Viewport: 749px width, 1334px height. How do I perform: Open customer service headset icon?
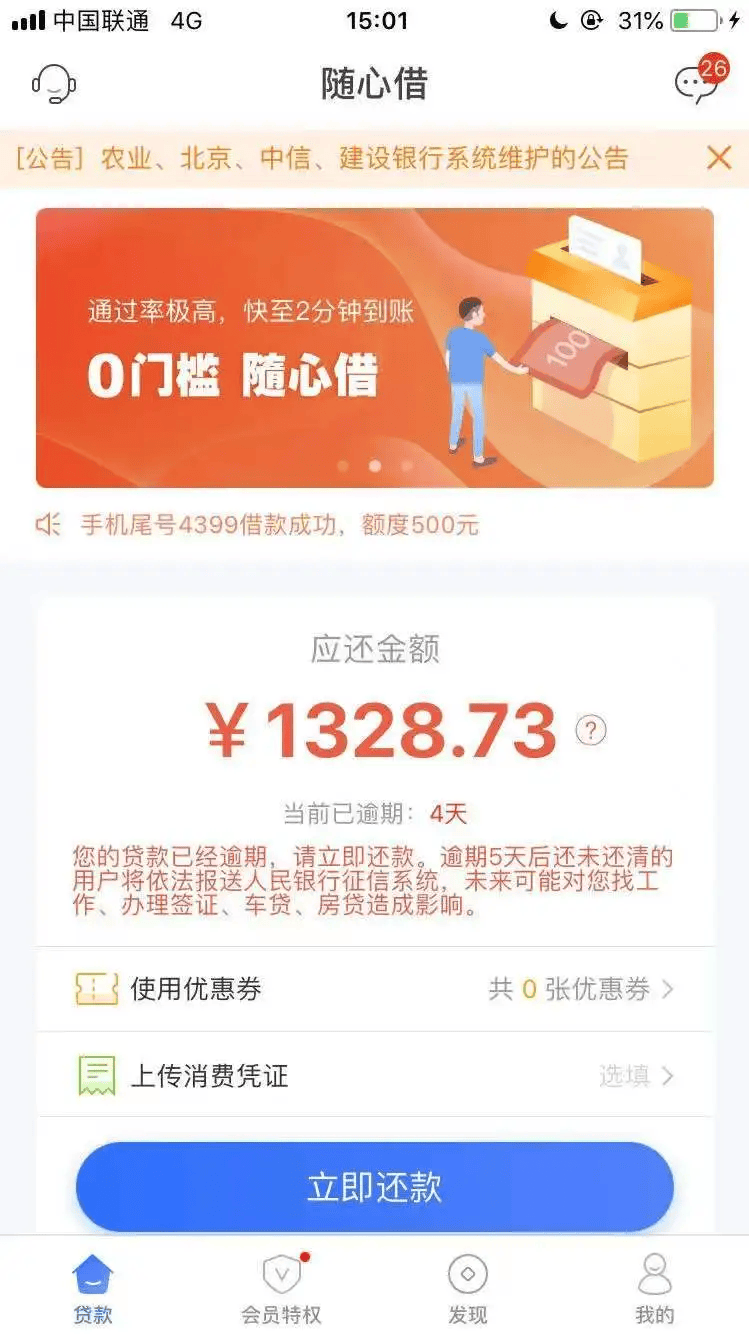pyautogui.click(x=54, y=84)
